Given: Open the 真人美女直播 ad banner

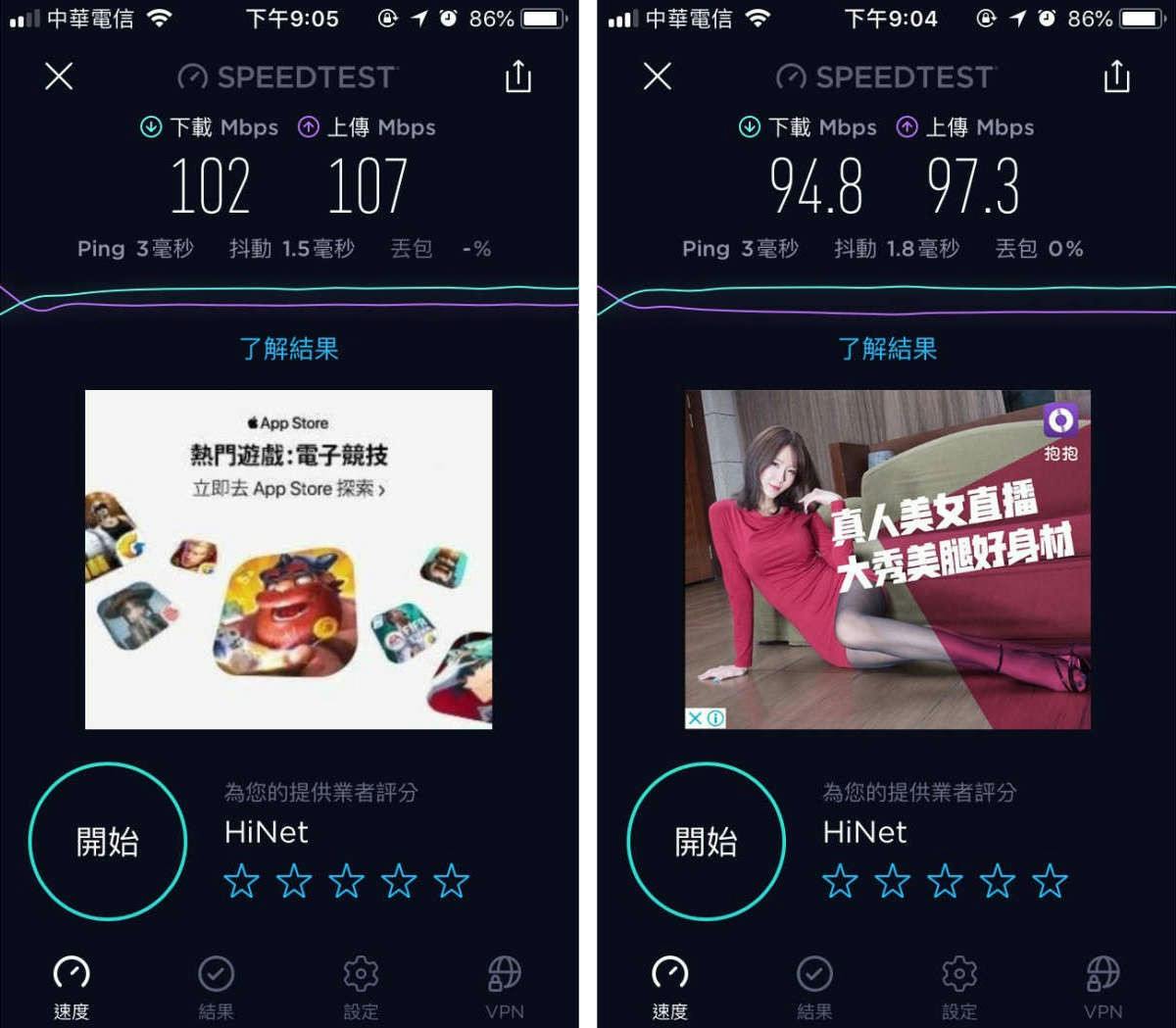Looking at the screenshot, I should pyautogui.click(x=888, y=559).
